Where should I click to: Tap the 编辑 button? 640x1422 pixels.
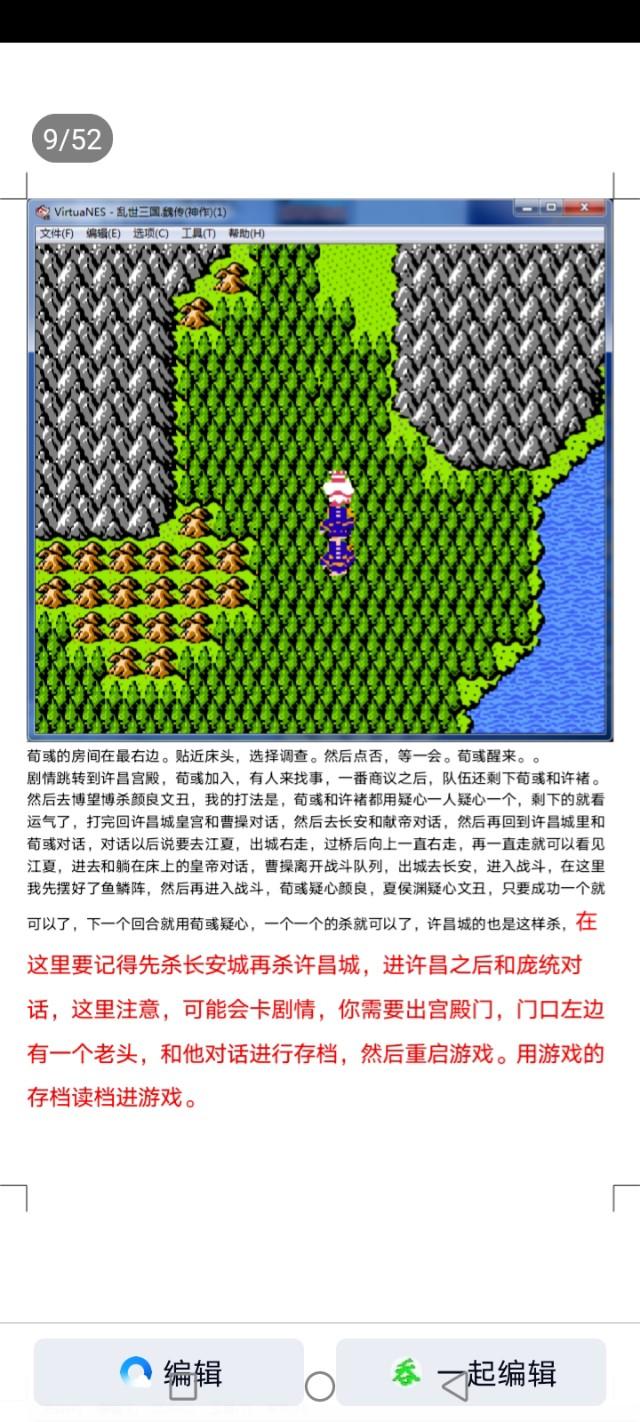pyautogui.click(x=169, y=1372)
